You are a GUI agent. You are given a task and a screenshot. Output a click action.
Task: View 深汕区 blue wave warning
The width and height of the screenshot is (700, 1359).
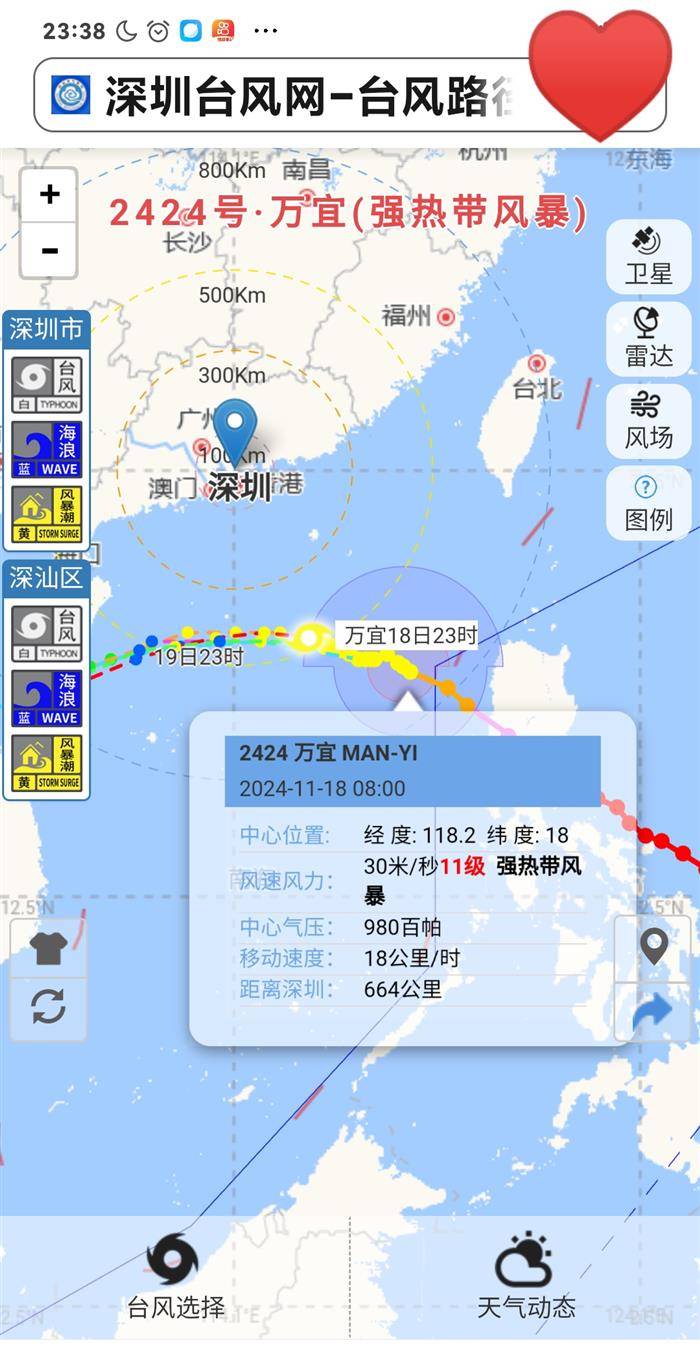(x=46, y=699)
